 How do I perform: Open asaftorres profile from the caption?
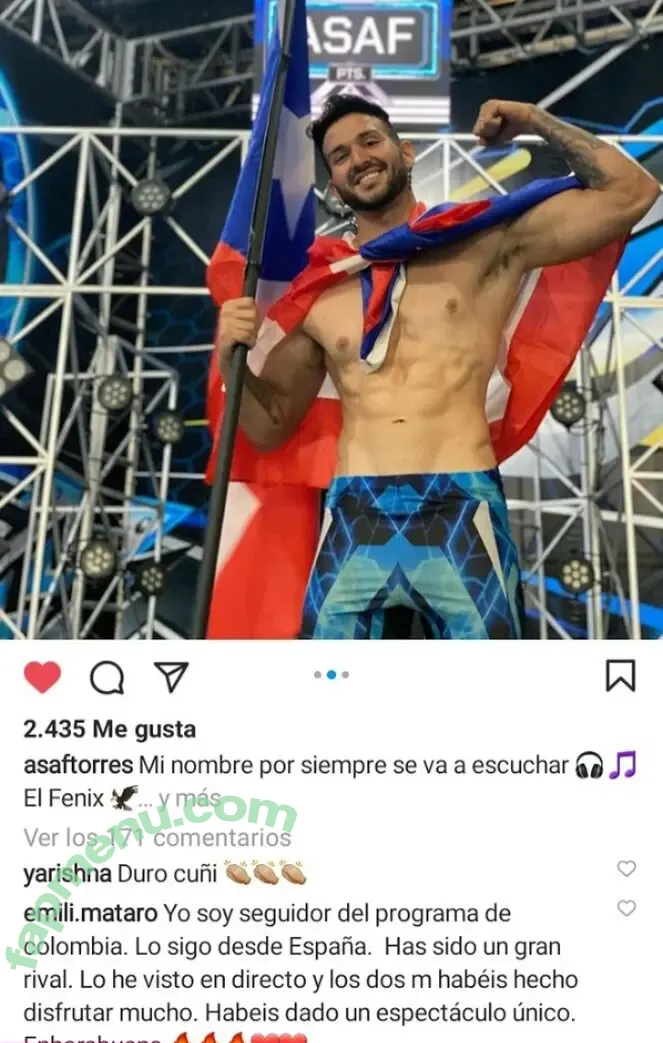77,765
